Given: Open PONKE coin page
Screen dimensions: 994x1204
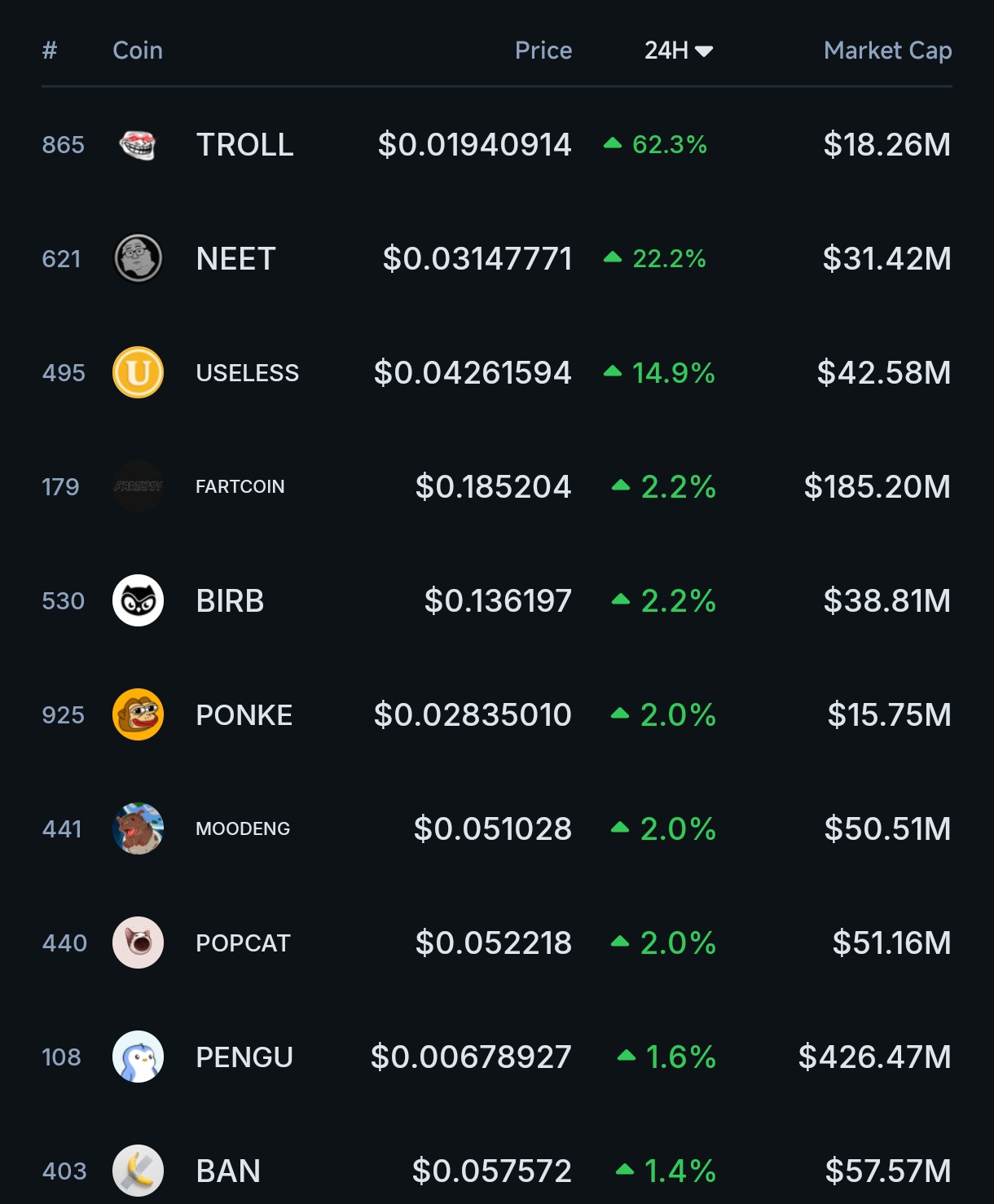Looking at the screenshot, I should pos(244,715).
